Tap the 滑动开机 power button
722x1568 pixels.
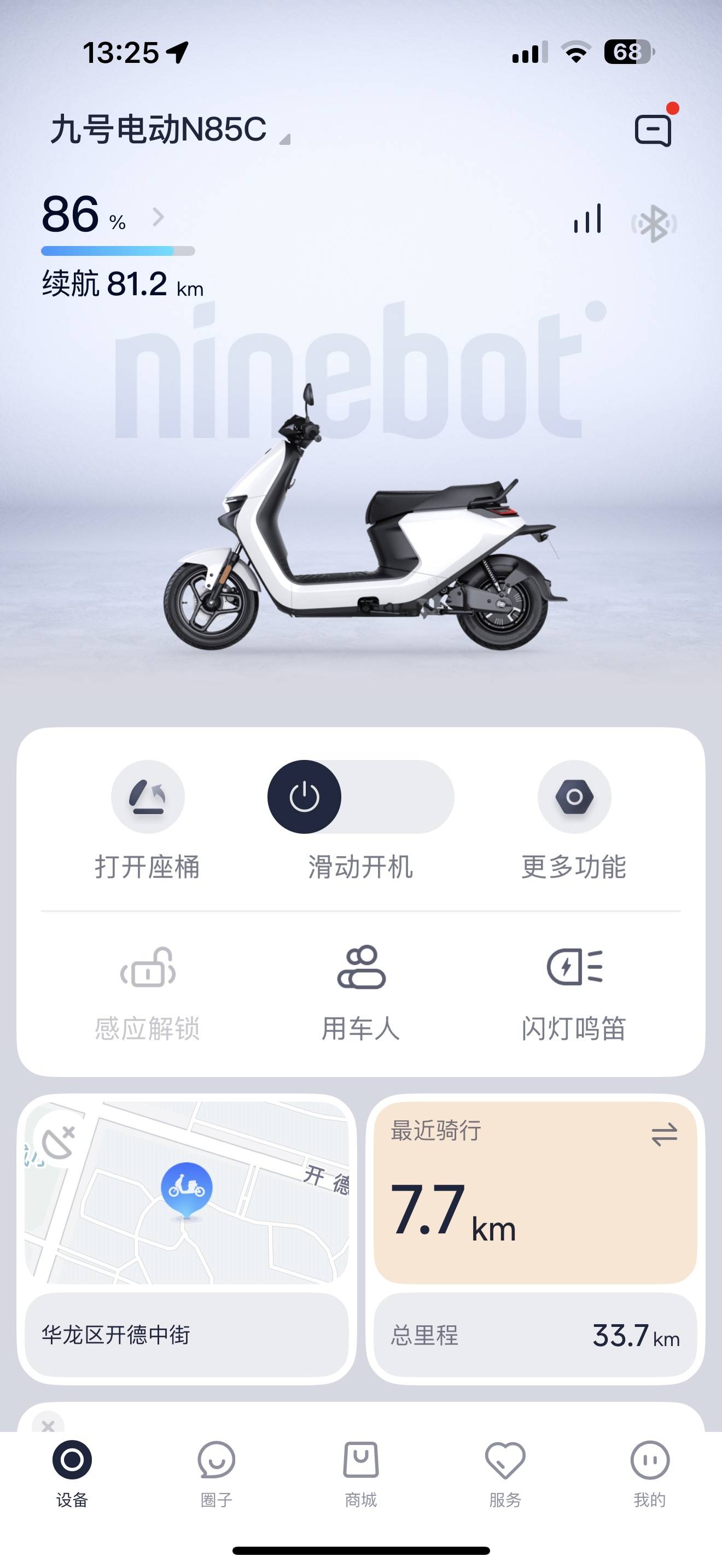[x=304, y=797]
